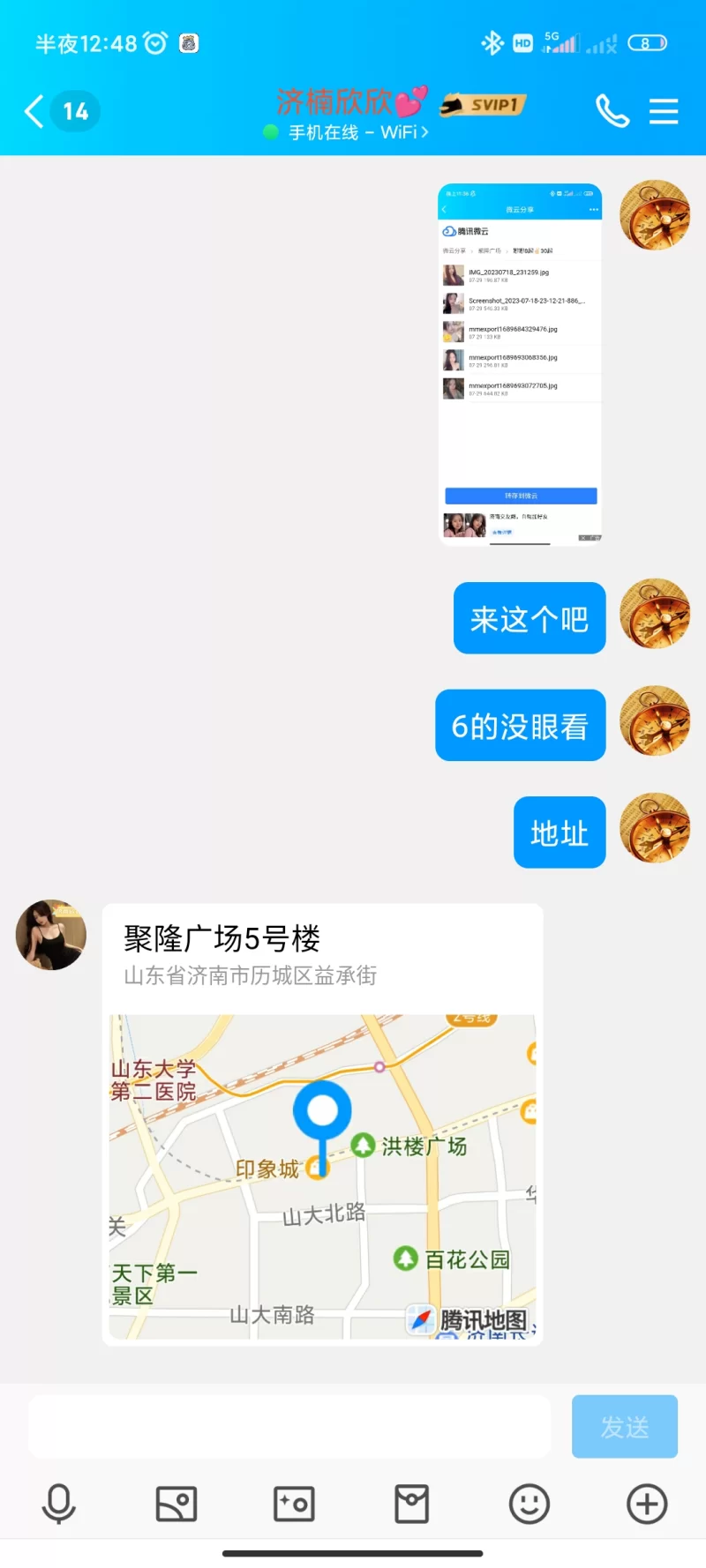Image resolution: width=706 pixels, height=1568 pixels.
Task: Open the shared screenshot image
Action: click(520, 364)
